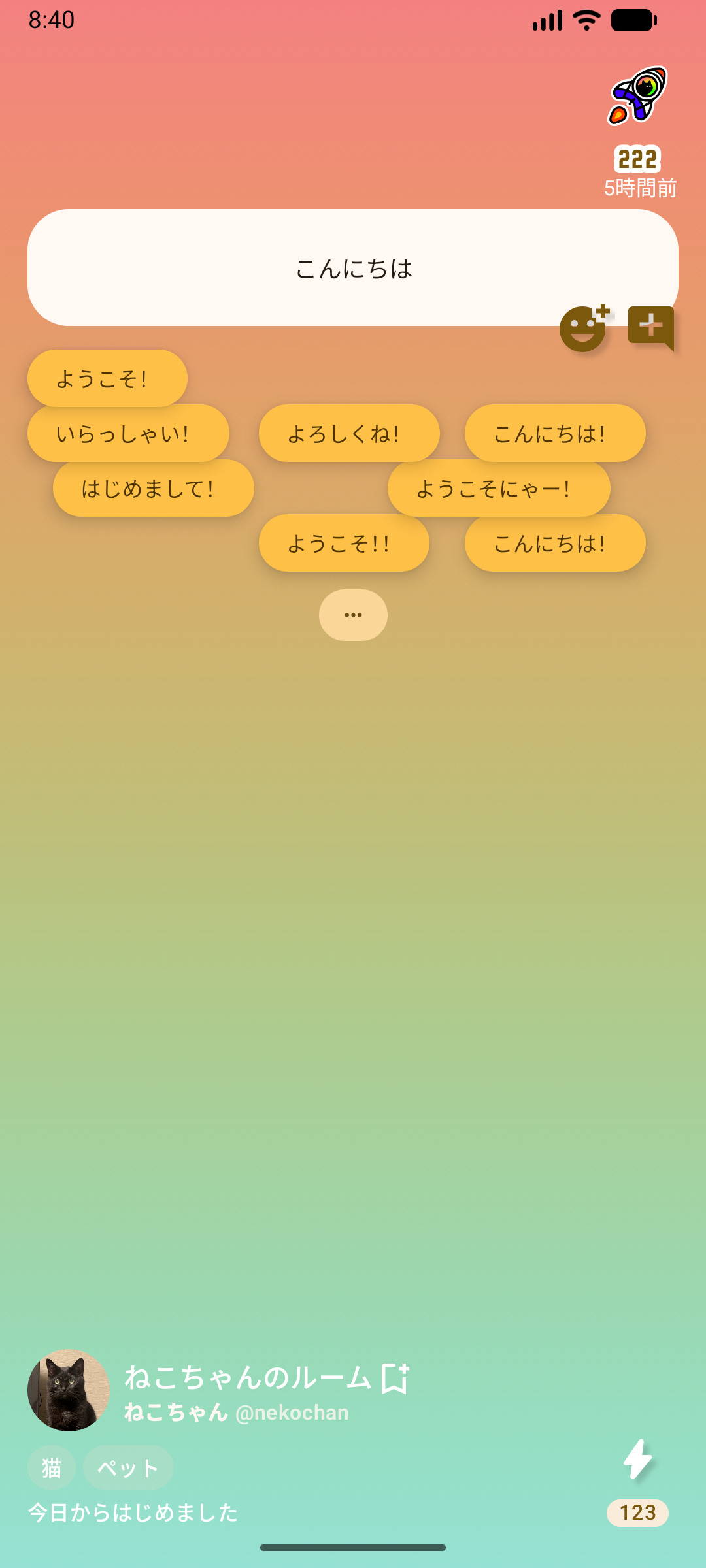This screenshot has height=1568, width=706.
Task: Open the rocket avatar at top right
Action: coord(638,96)
